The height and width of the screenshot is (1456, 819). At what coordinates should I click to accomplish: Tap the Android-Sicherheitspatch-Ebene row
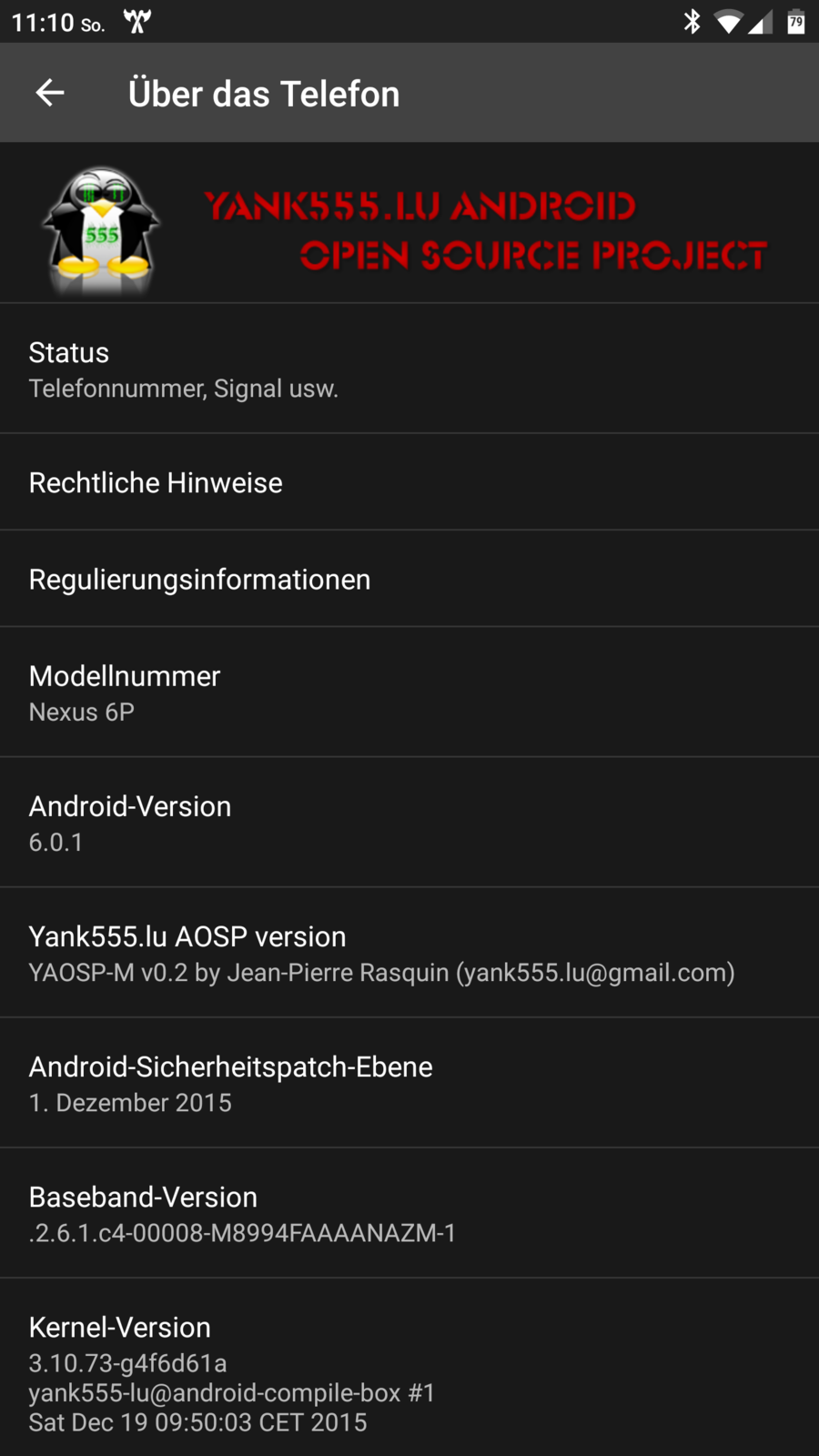tap(409, 1083)
